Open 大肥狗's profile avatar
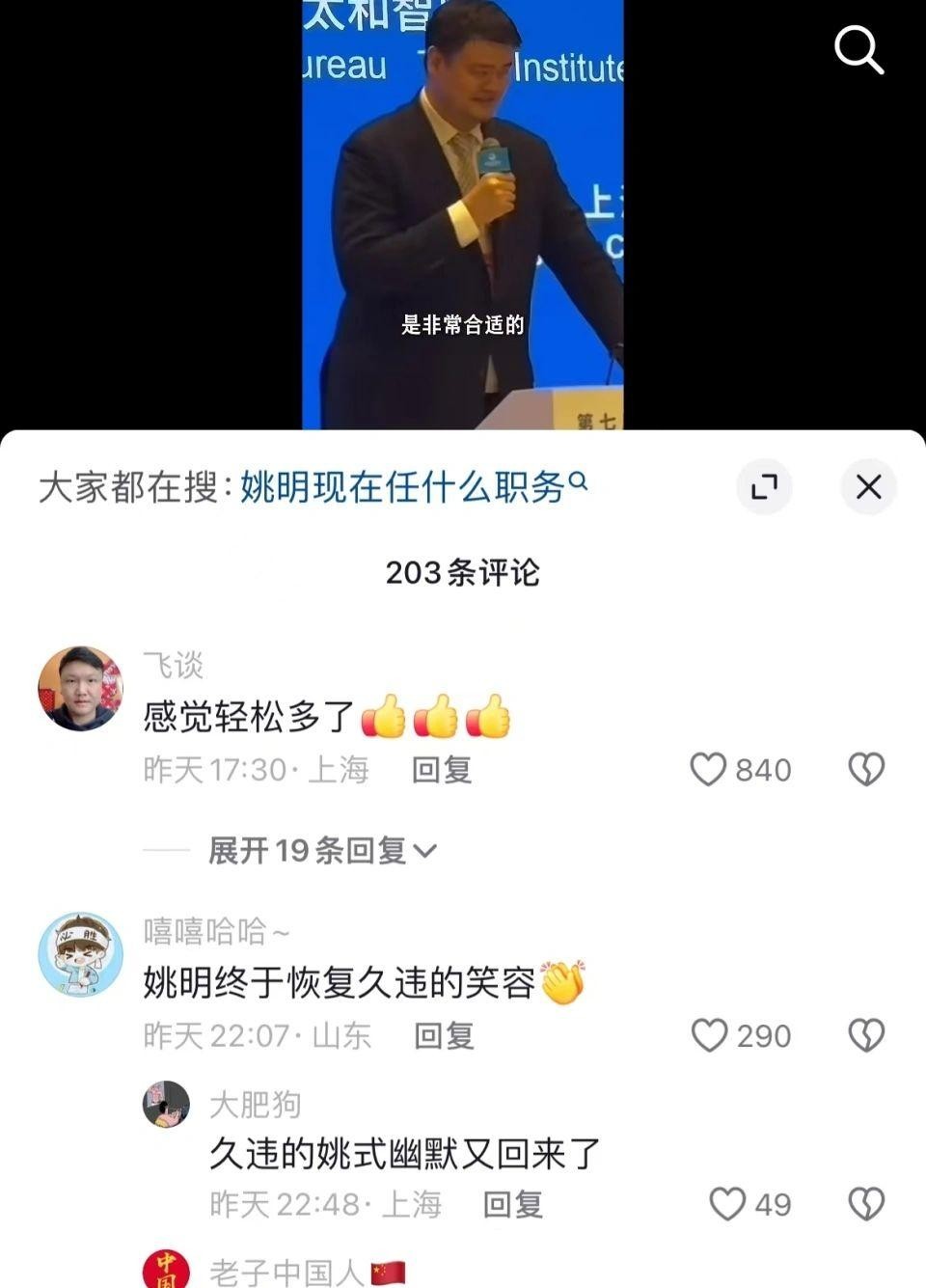This screenshot has height=1288, width=926. tap(166, 1105)
